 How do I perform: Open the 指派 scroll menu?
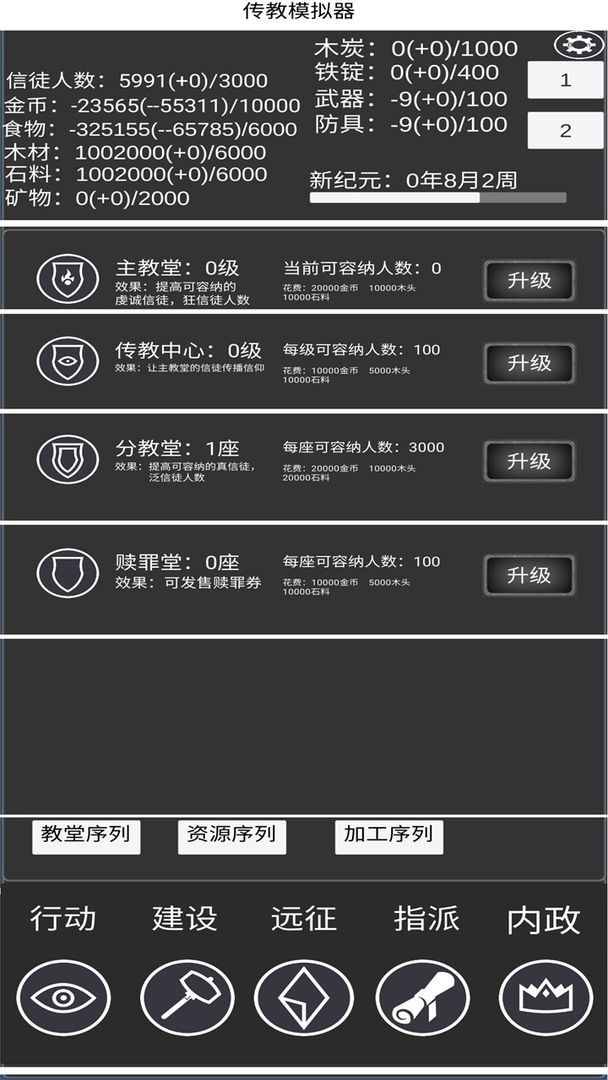coord(424,997)
